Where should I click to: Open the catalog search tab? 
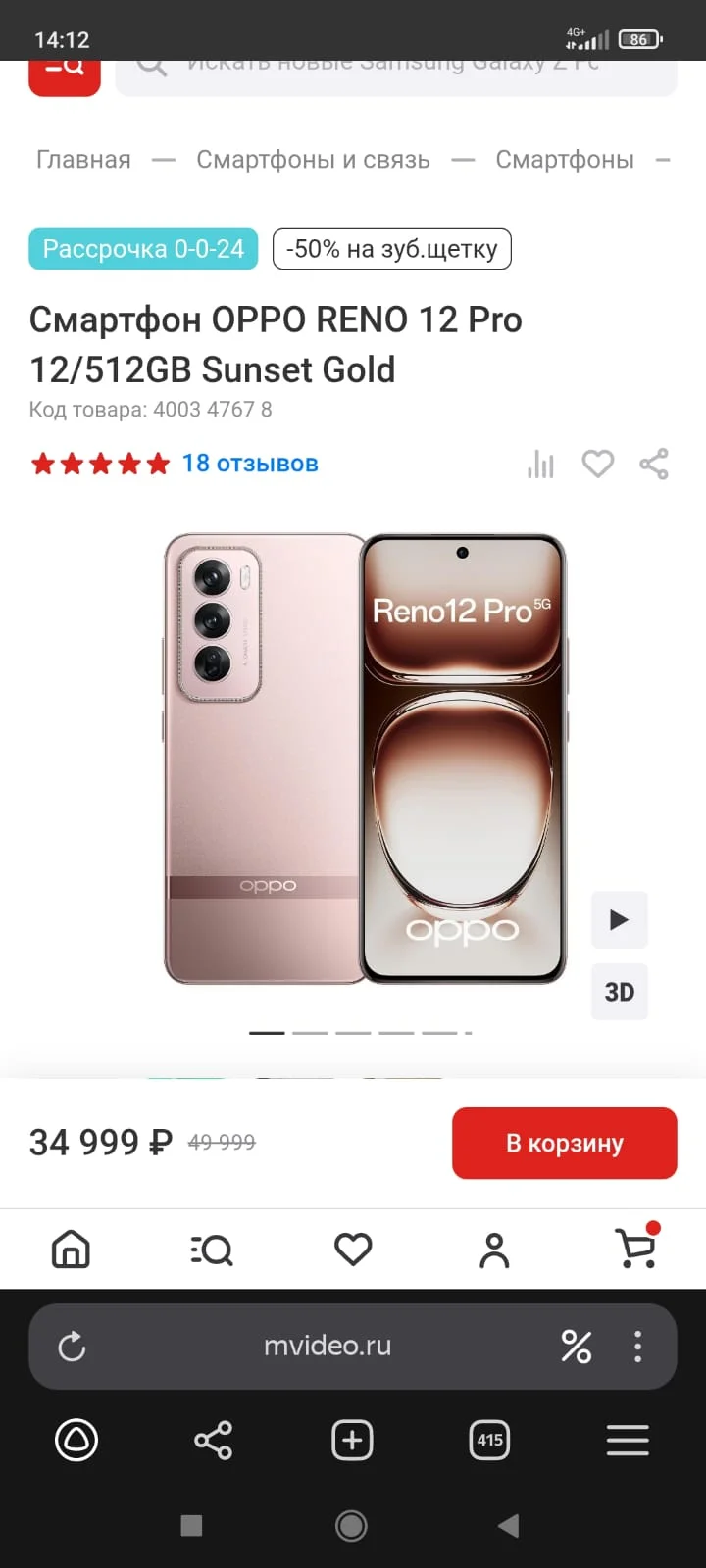(x=212, y=1249)
